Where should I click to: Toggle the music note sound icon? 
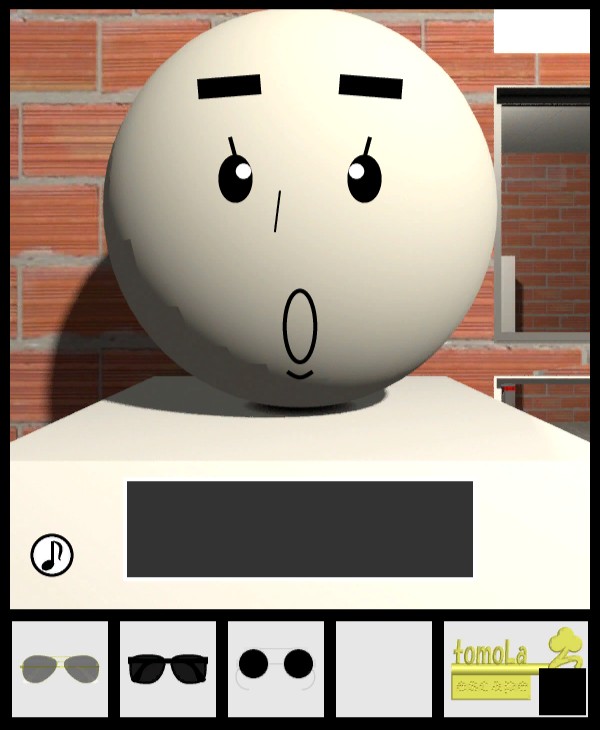(52, 555)
